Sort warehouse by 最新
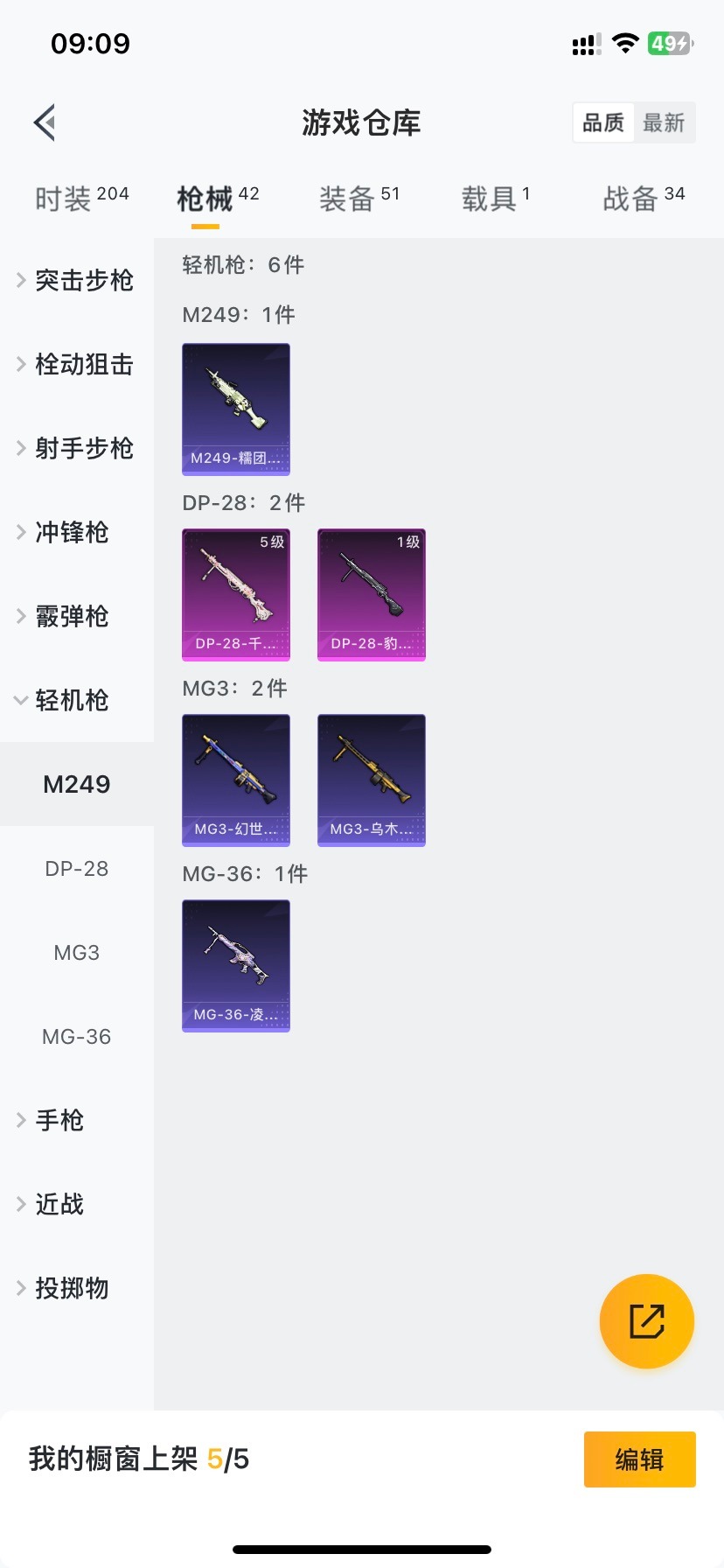Viewport: 724px width, 1568px height. tap(664, 122)
